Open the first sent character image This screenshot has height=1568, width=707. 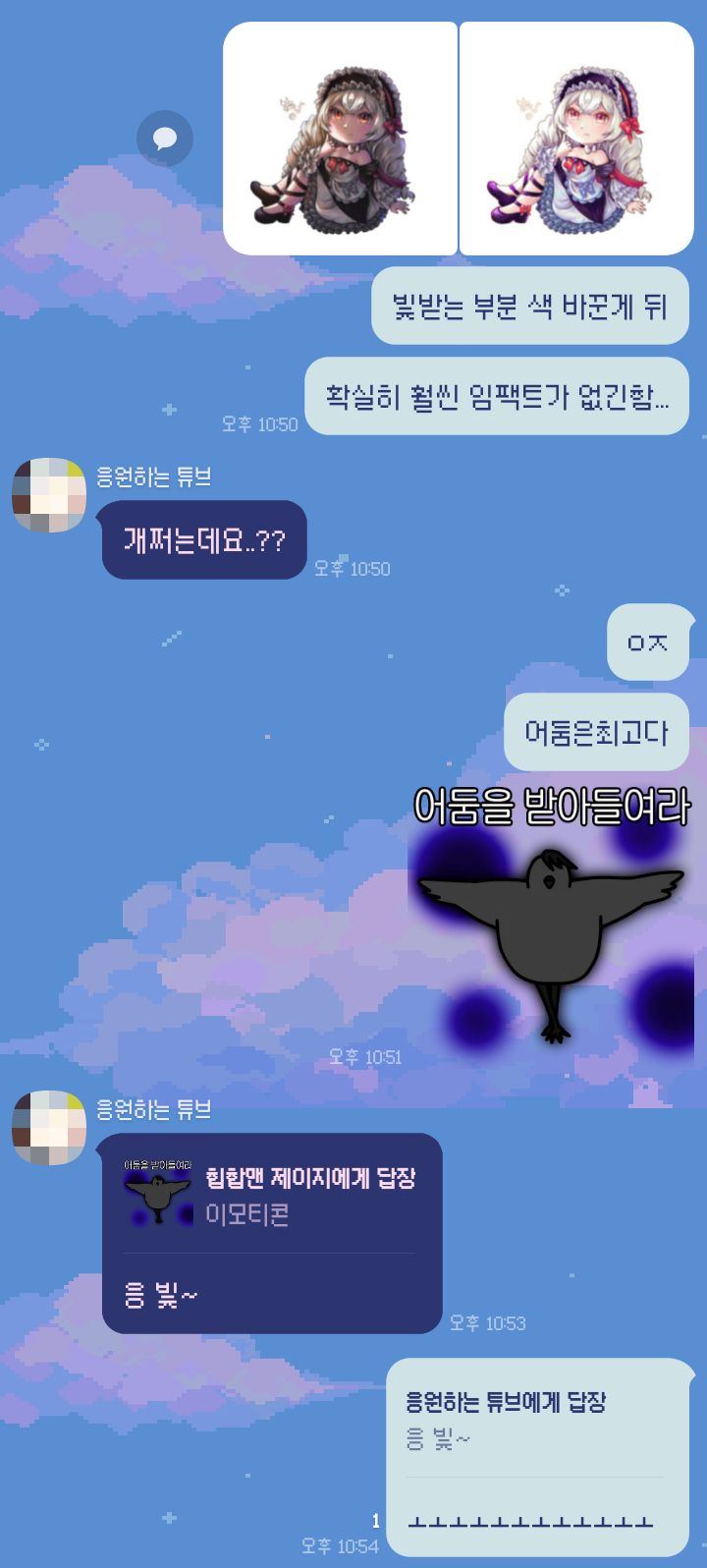click(x=340, y=139)
